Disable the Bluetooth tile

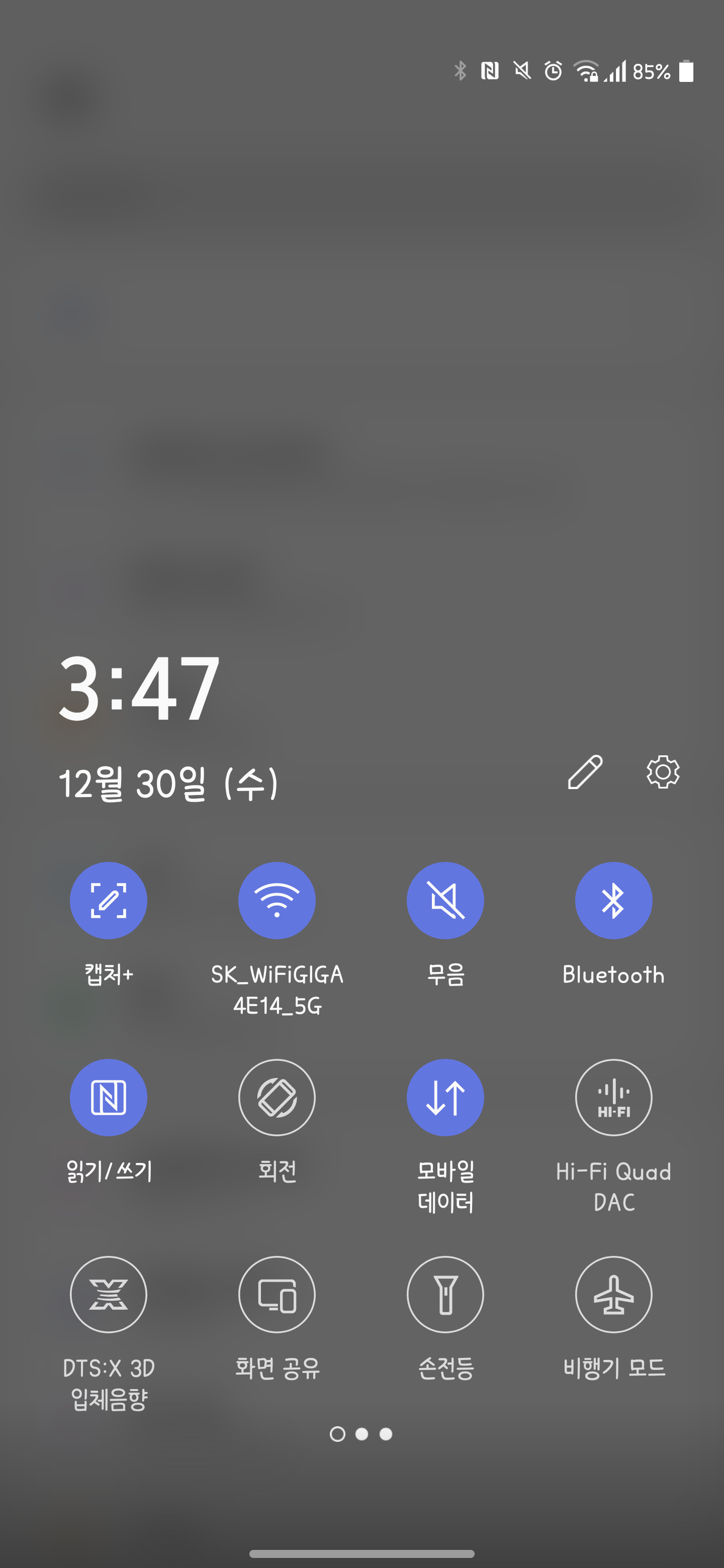pos(614,900)
